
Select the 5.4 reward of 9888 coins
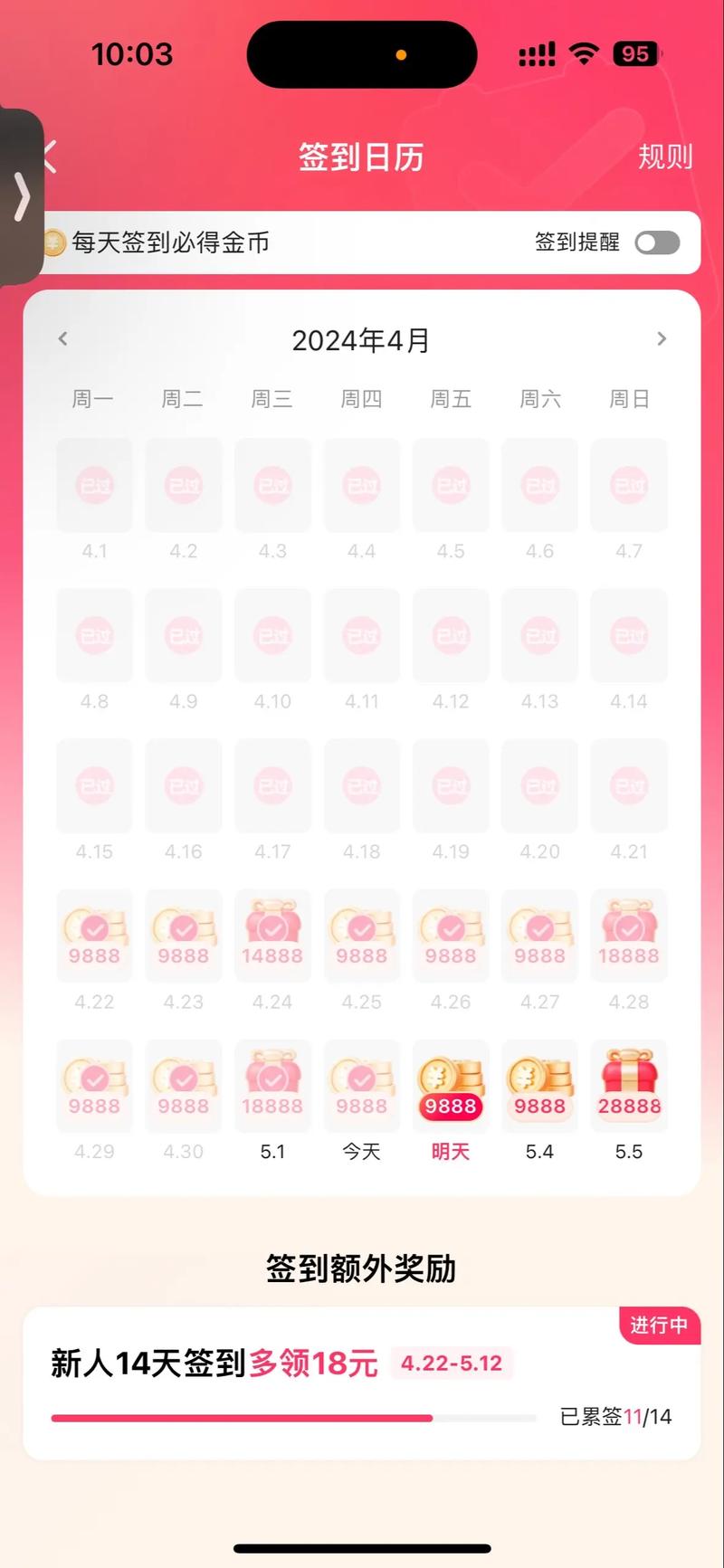tap(539, 1088)
